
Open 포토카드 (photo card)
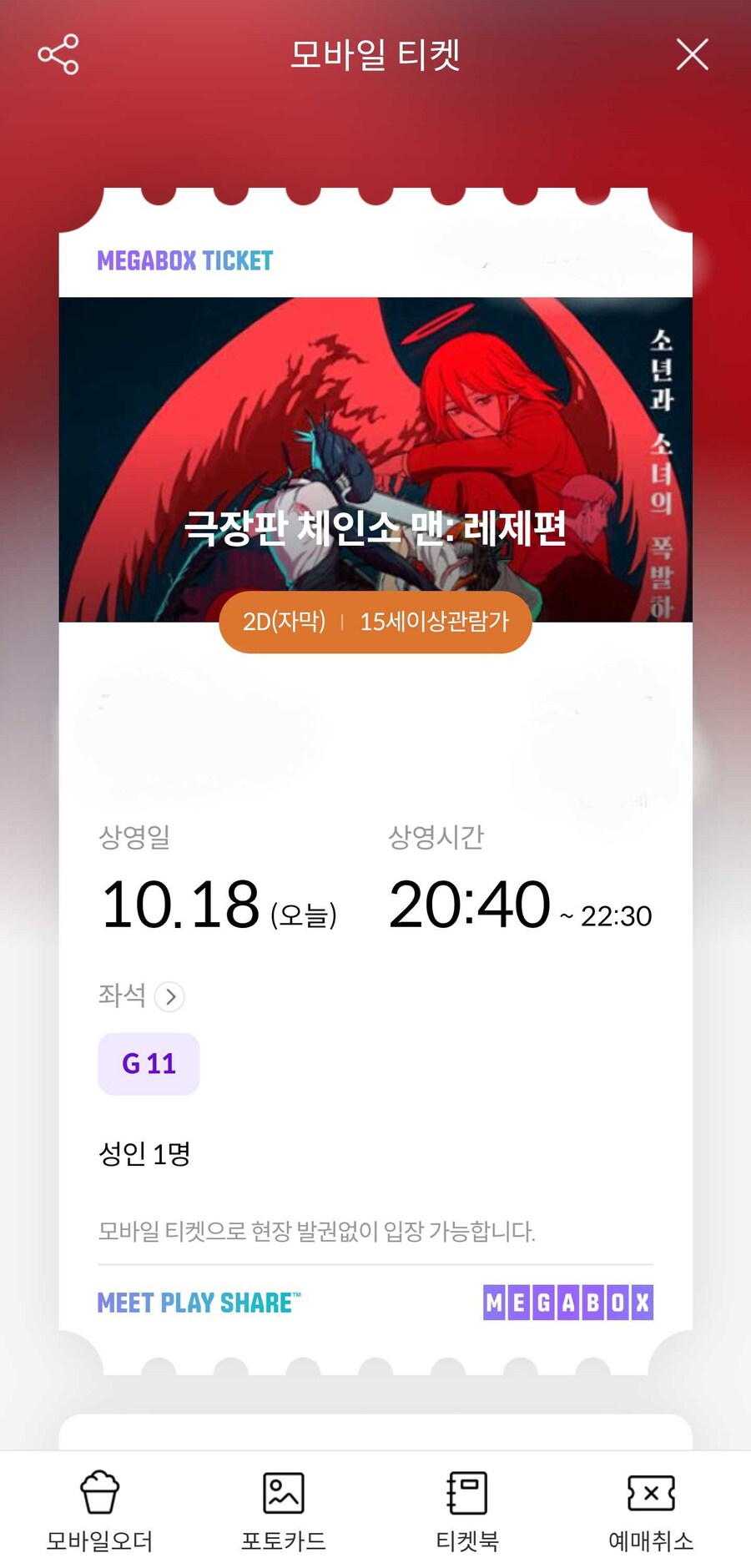(x=283, y=1510)
